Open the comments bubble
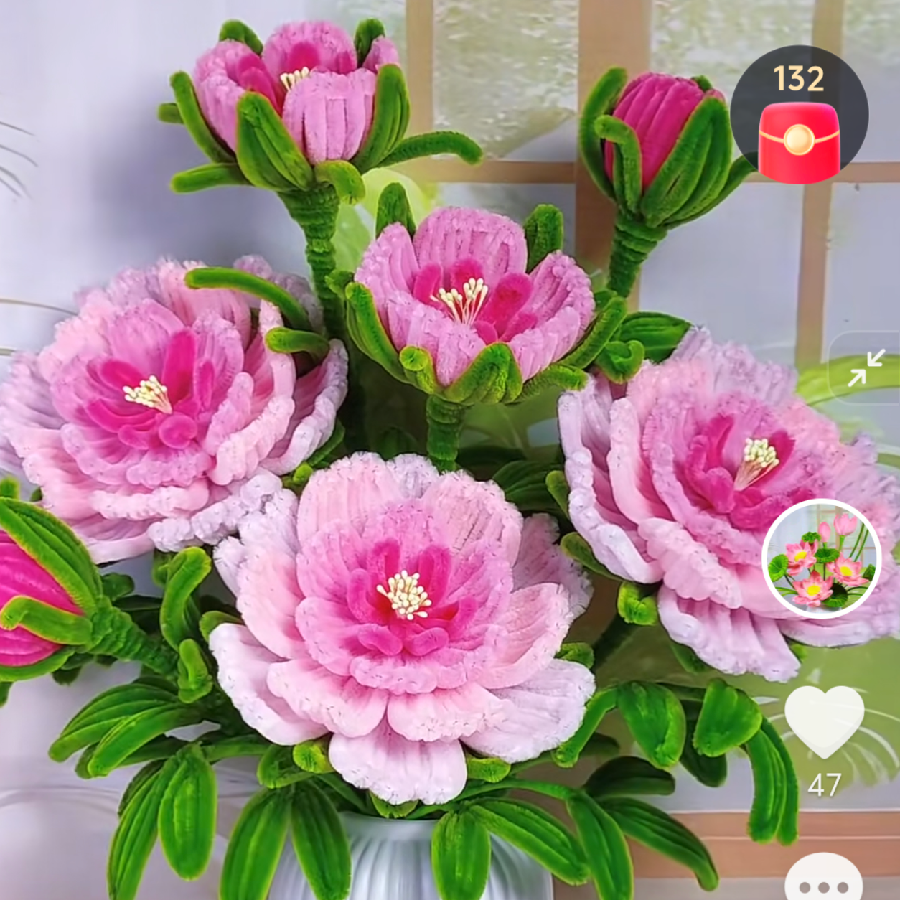 pos(823,880)
